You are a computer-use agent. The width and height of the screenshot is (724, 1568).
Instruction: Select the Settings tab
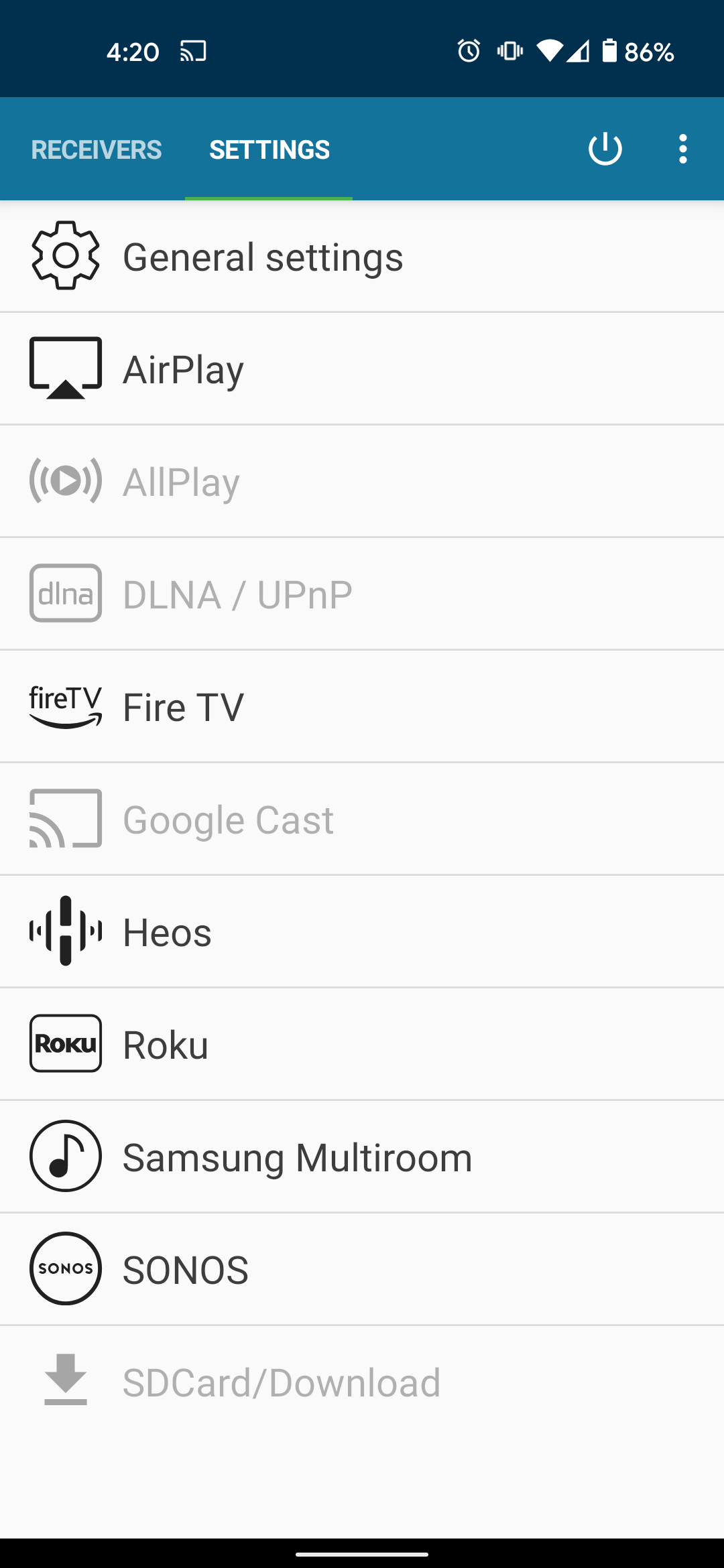269,149
